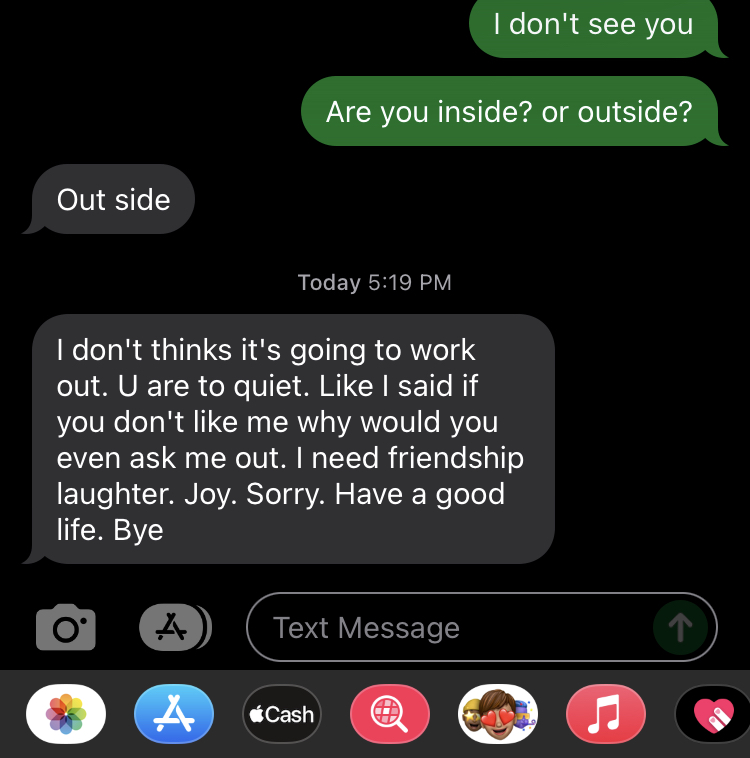This screenshot has width=750, height=758.
Task: Send the message with the arrow button
Action: click(680, 628)
